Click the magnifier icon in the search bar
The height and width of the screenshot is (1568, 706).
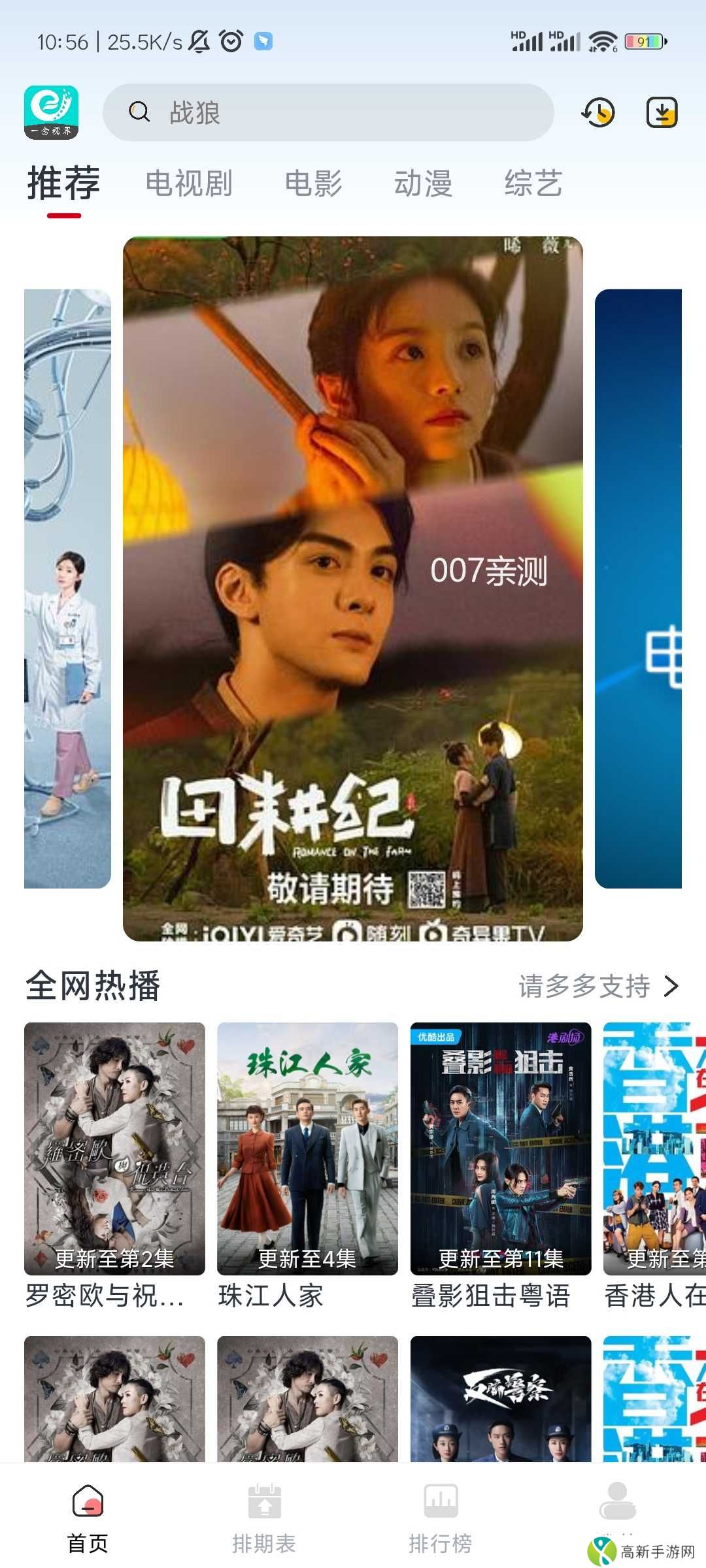point(139,112)
